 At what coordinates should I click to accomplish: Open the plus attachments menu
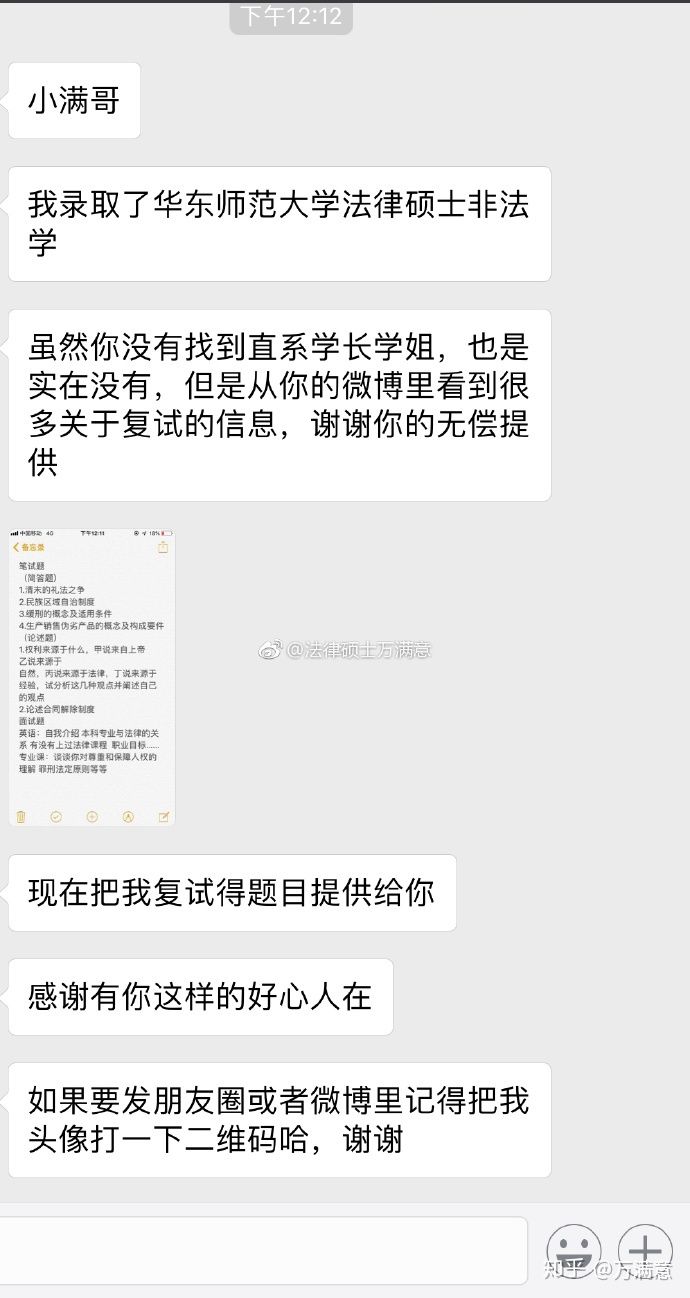645,1250
